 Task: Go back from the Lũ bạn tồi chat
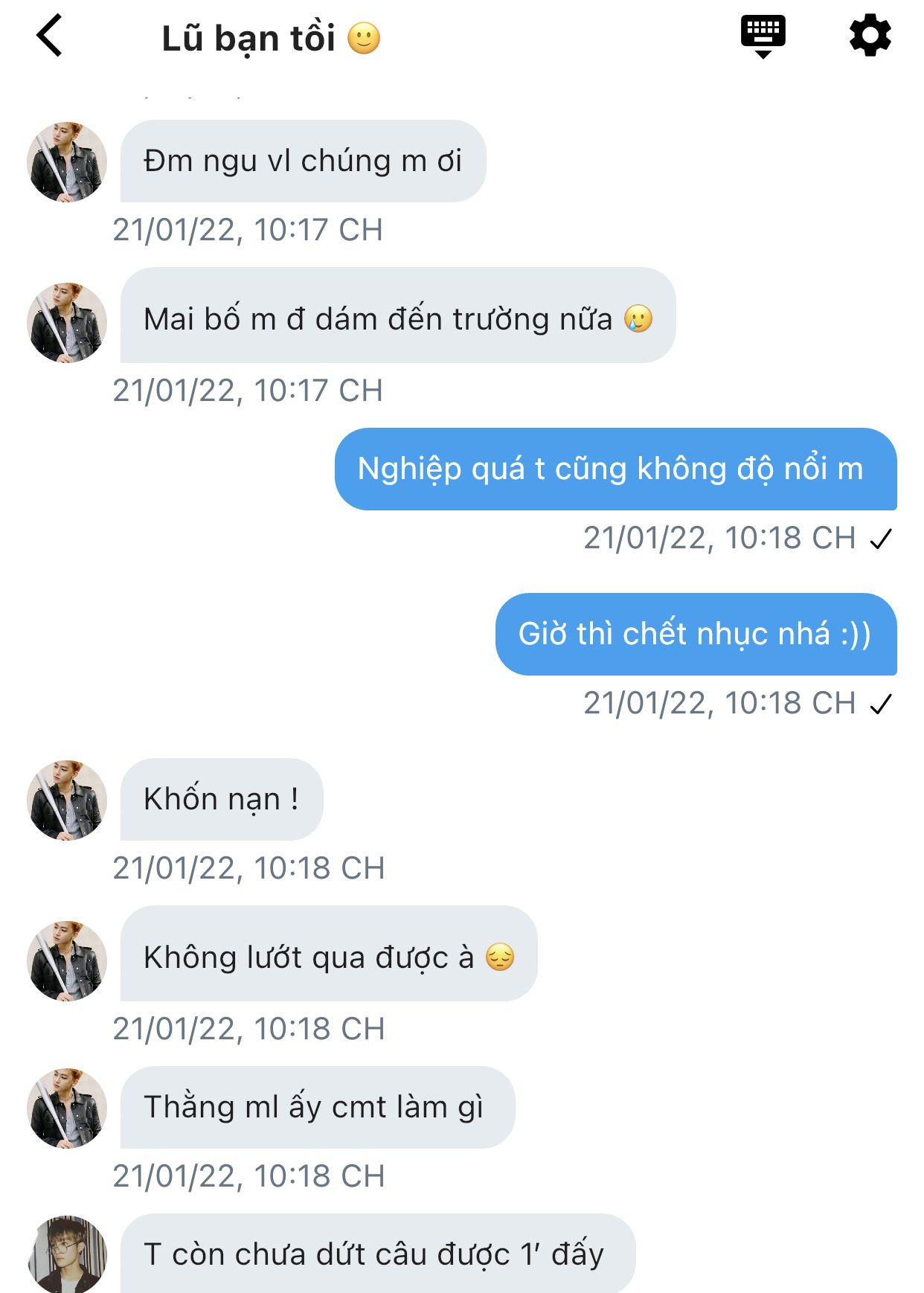click(x=50, y=36)
